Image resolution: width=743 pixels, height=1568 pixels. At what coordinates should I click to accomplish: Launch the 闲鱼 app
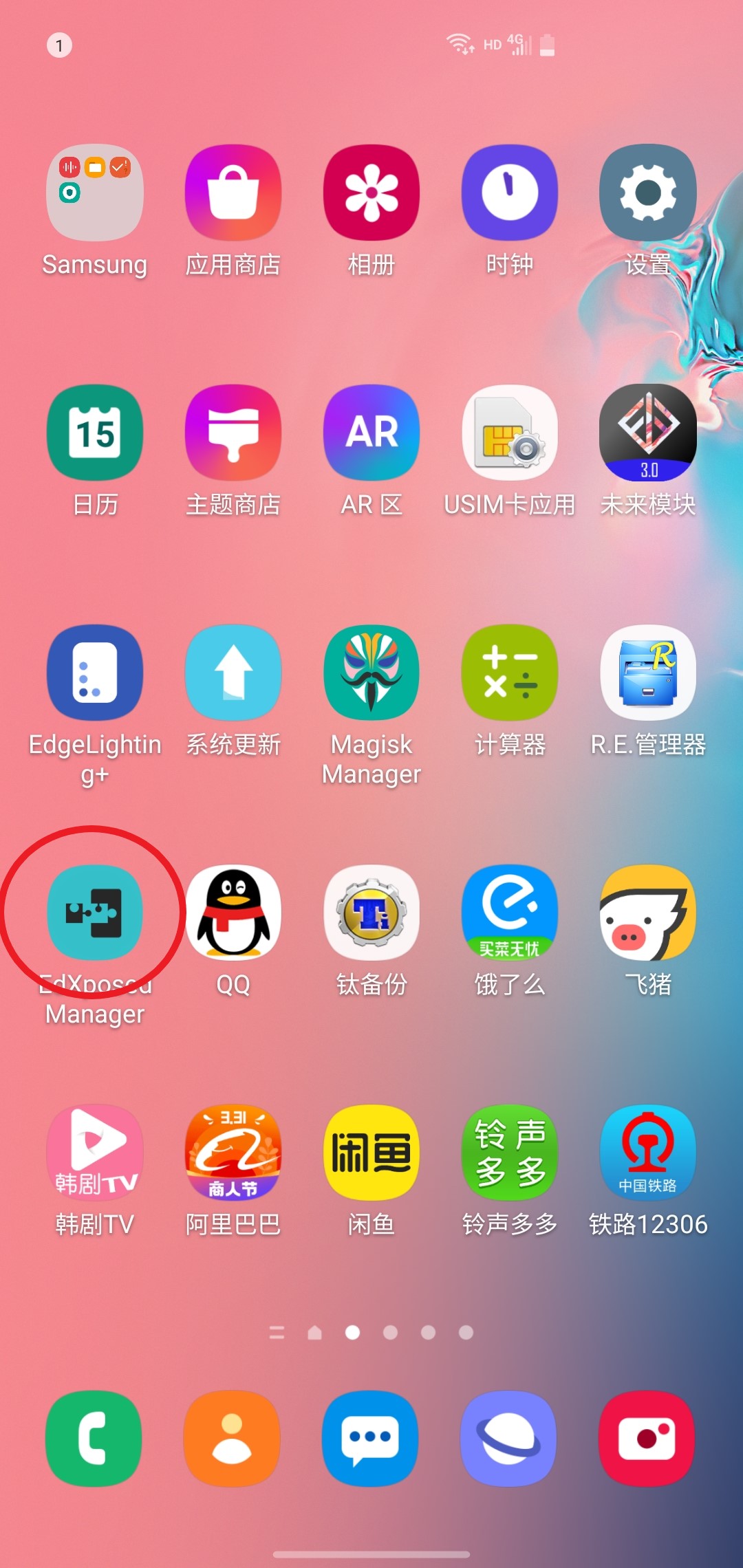coord(371,1153)
